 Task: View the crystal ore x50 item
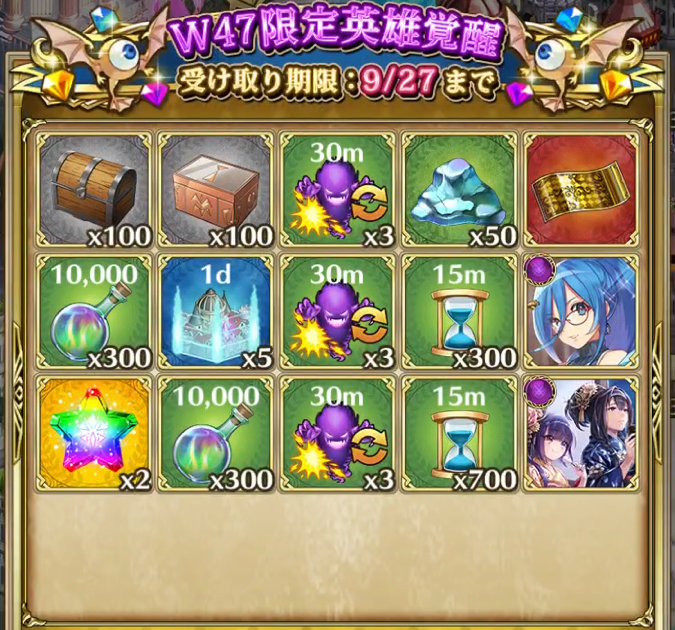(460, 190)
